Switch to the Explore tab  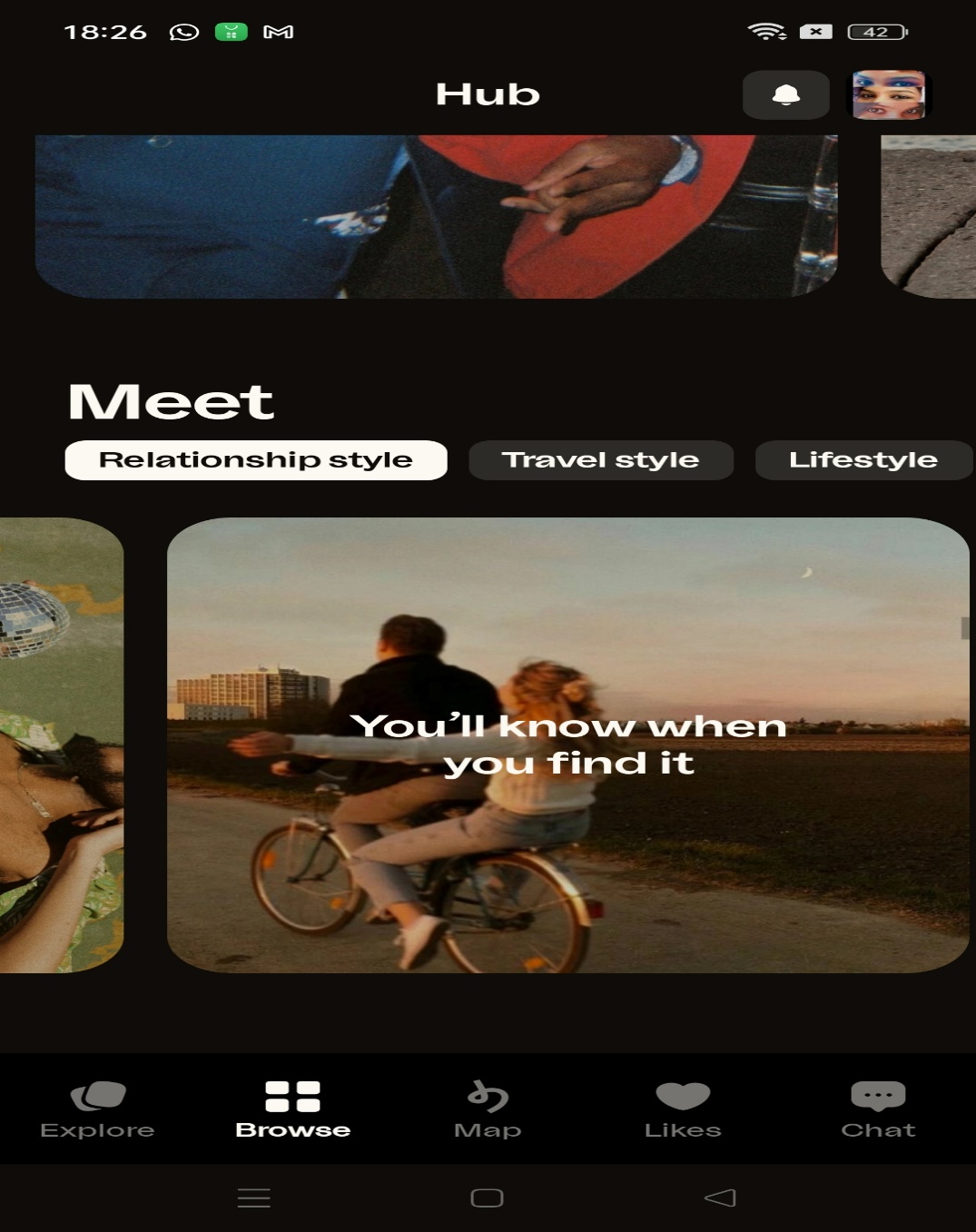click(97, 1109)
